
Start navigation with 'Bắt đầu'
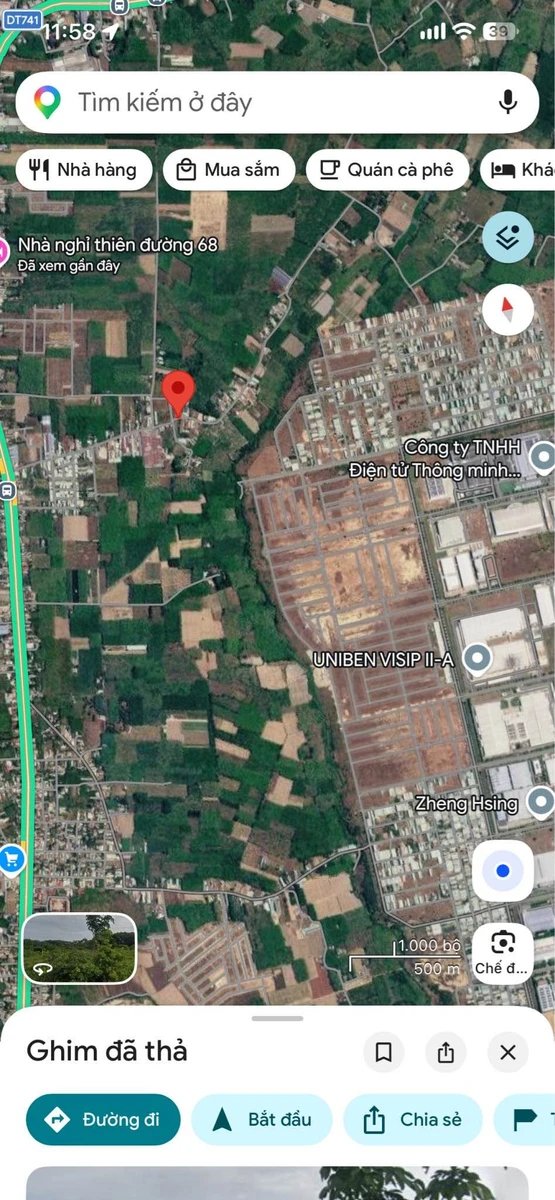click(x=262, y=1119)
